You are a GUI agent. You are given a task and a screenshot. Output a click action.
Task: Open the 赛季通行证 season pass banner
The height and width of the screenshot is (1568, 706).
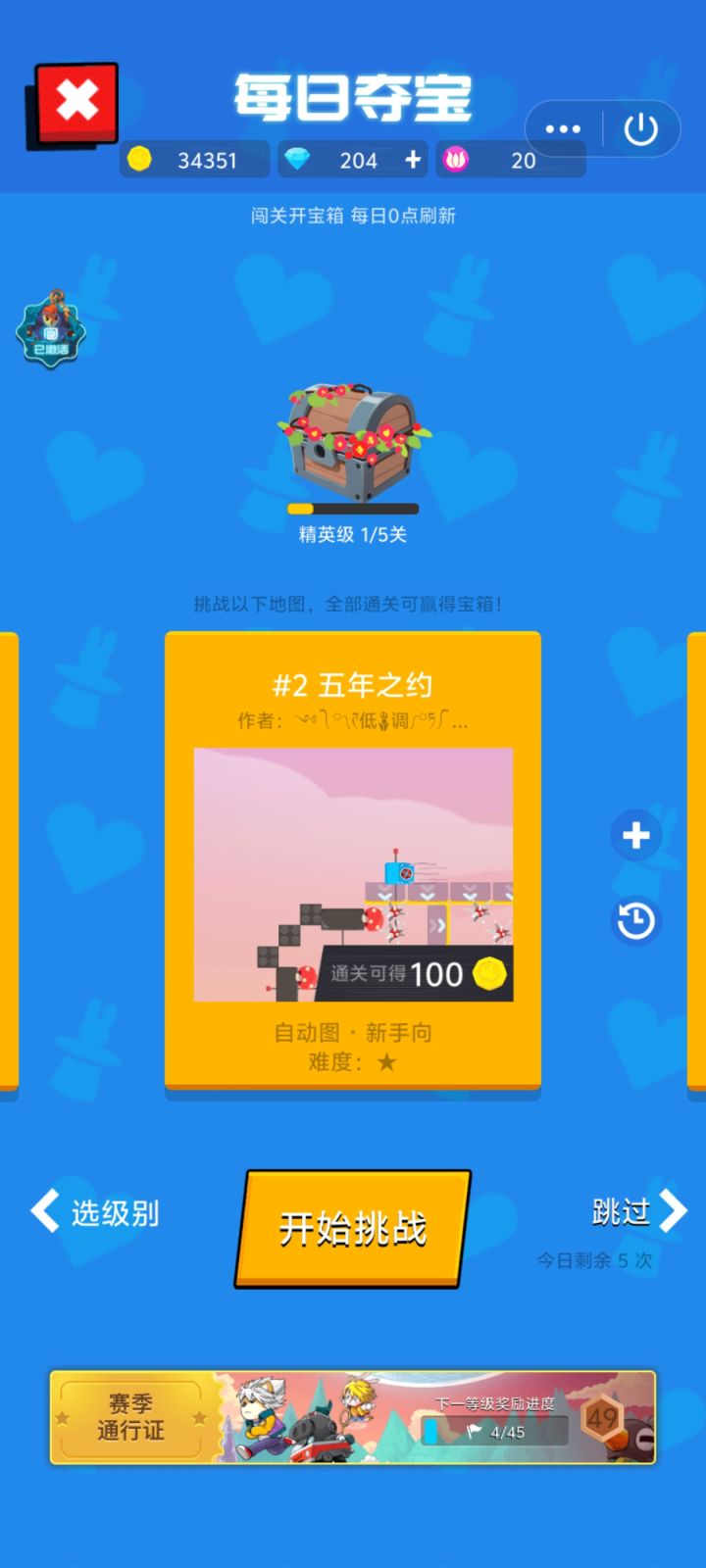pyautogui.click(x=128, y=1417)
